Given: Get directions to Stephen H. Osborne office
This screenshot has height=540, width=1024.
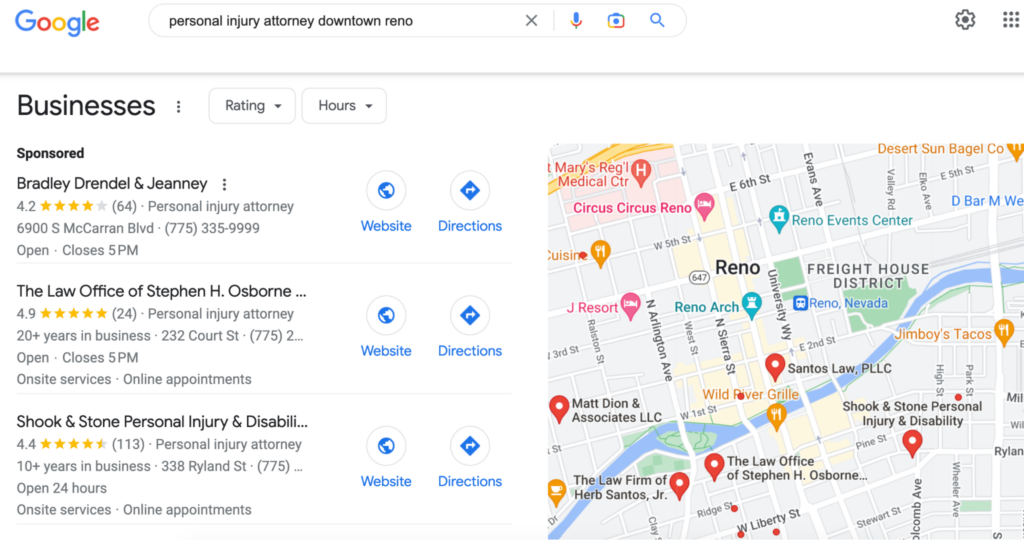Looking at the screenshot, I should (470, 328).
